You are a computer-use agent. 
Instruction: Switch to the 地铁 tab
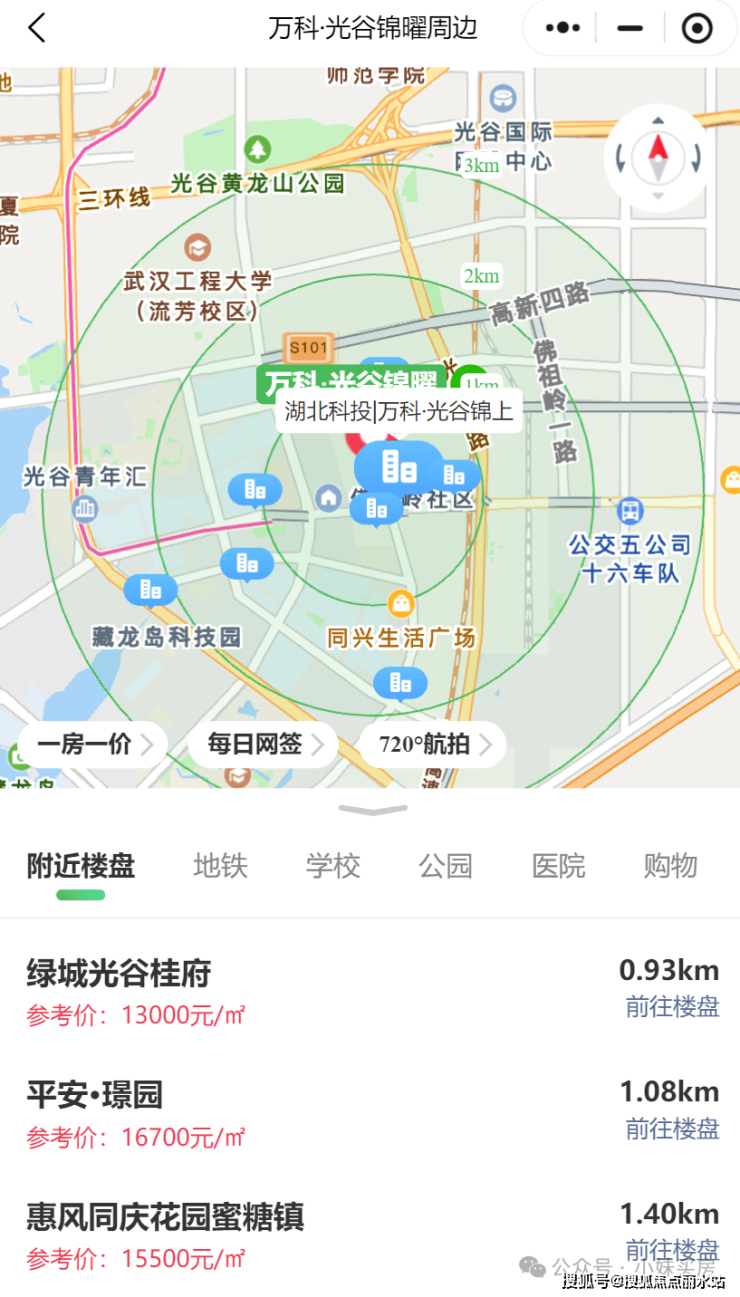click(220, 865)
